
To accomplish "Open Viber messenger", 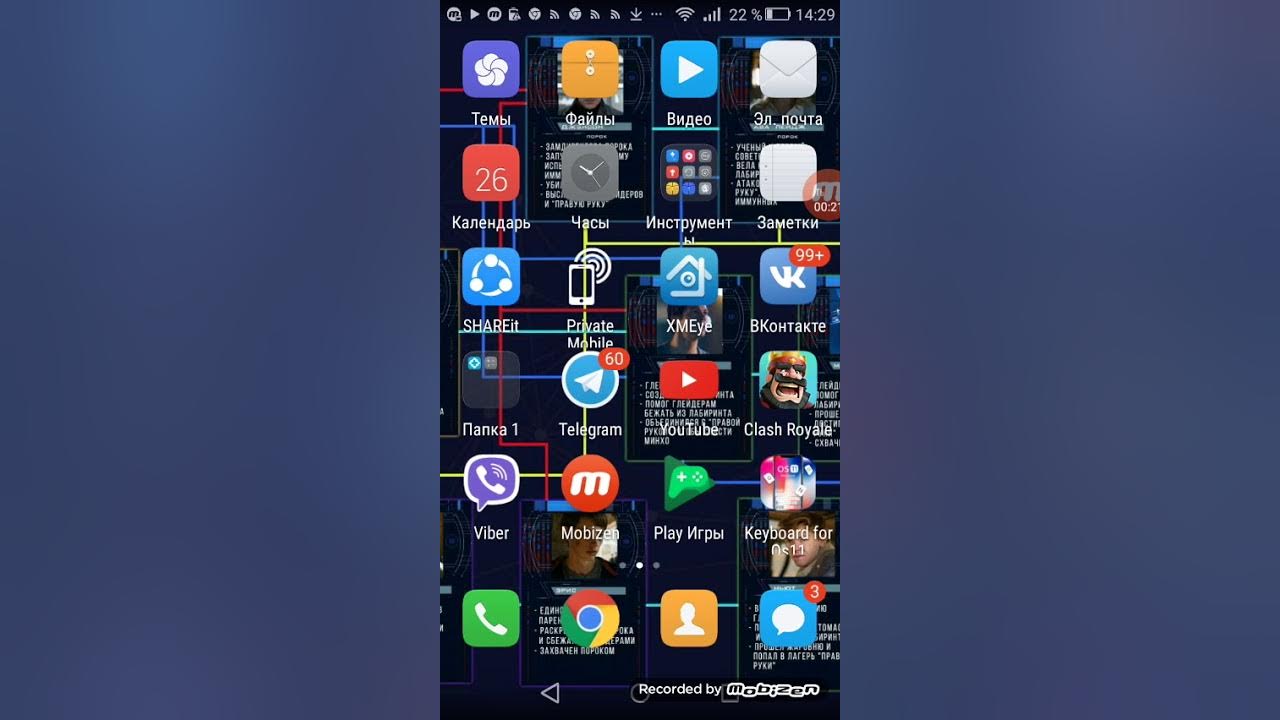I will 491,484.
